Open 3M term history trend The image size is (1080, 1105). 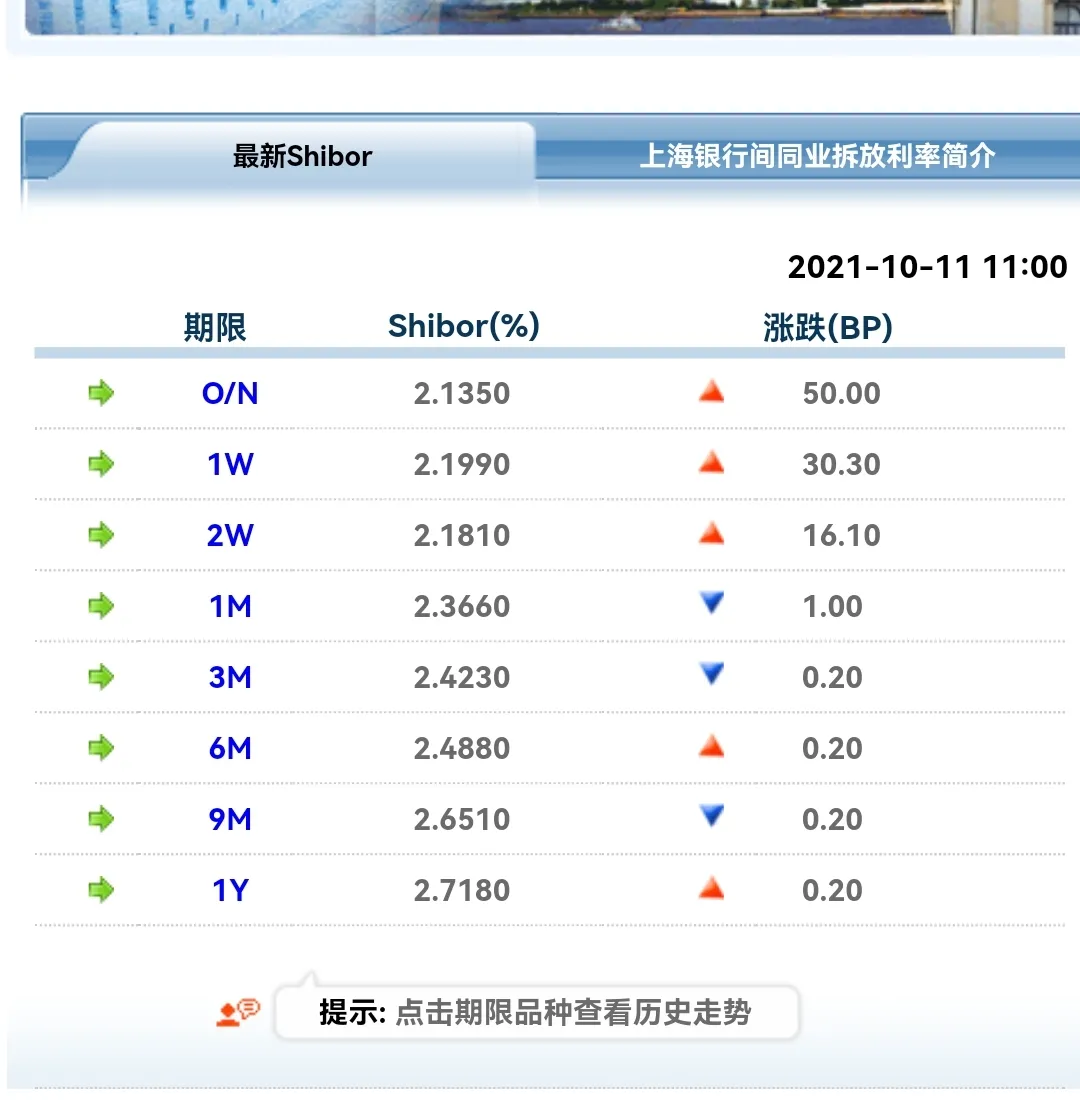coord(230,677)
